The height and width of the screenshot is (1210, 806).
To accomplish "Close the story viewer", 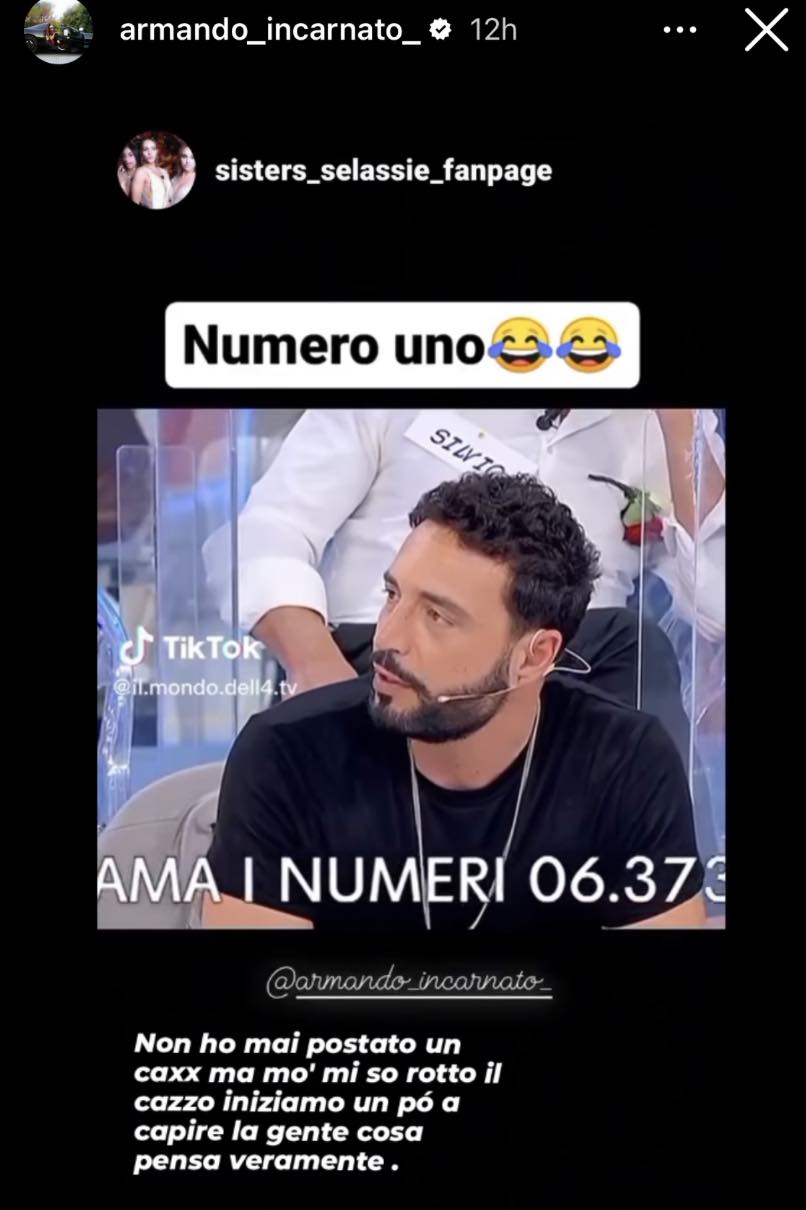I will (766, 31).
